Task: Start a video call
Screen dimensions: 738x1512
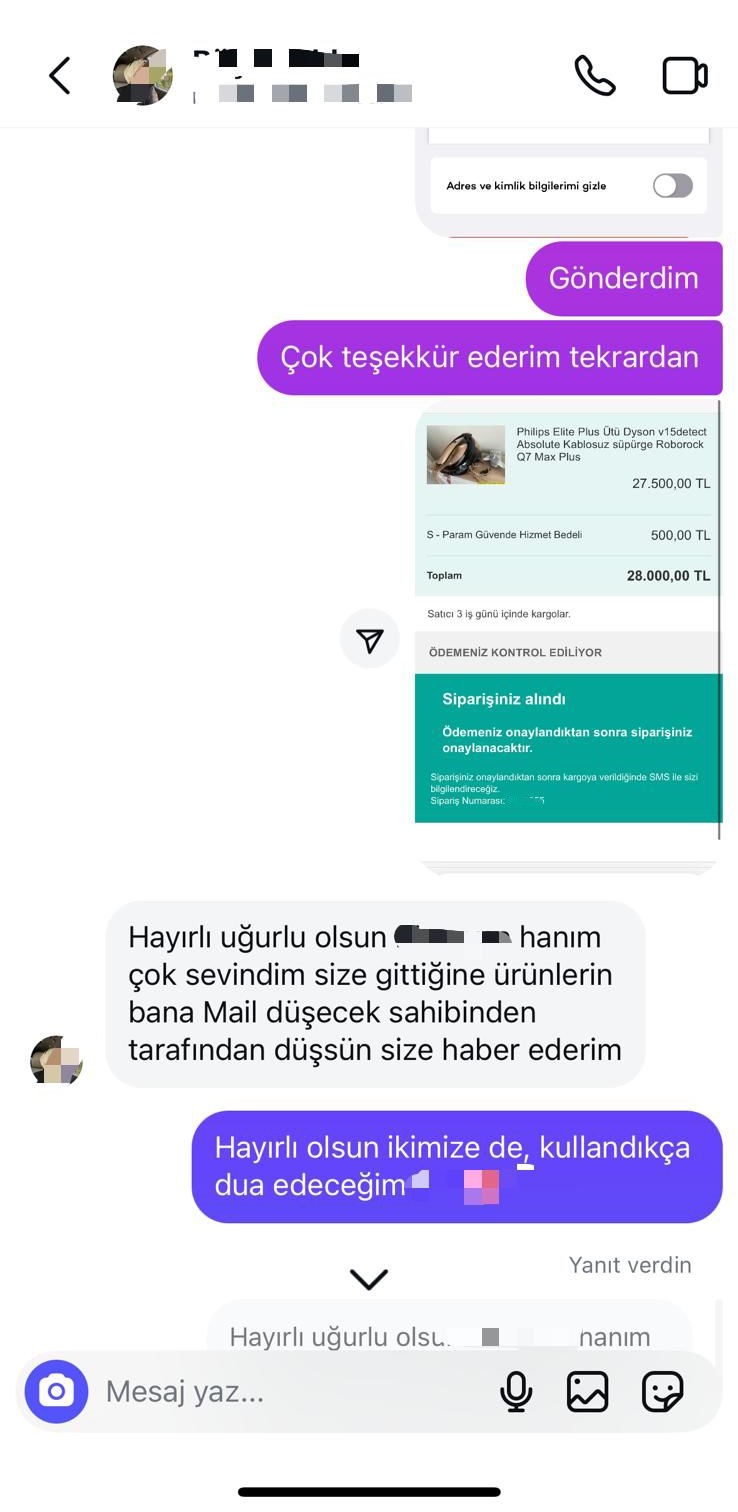Action: pyautogui.click(x=685, y=76)
